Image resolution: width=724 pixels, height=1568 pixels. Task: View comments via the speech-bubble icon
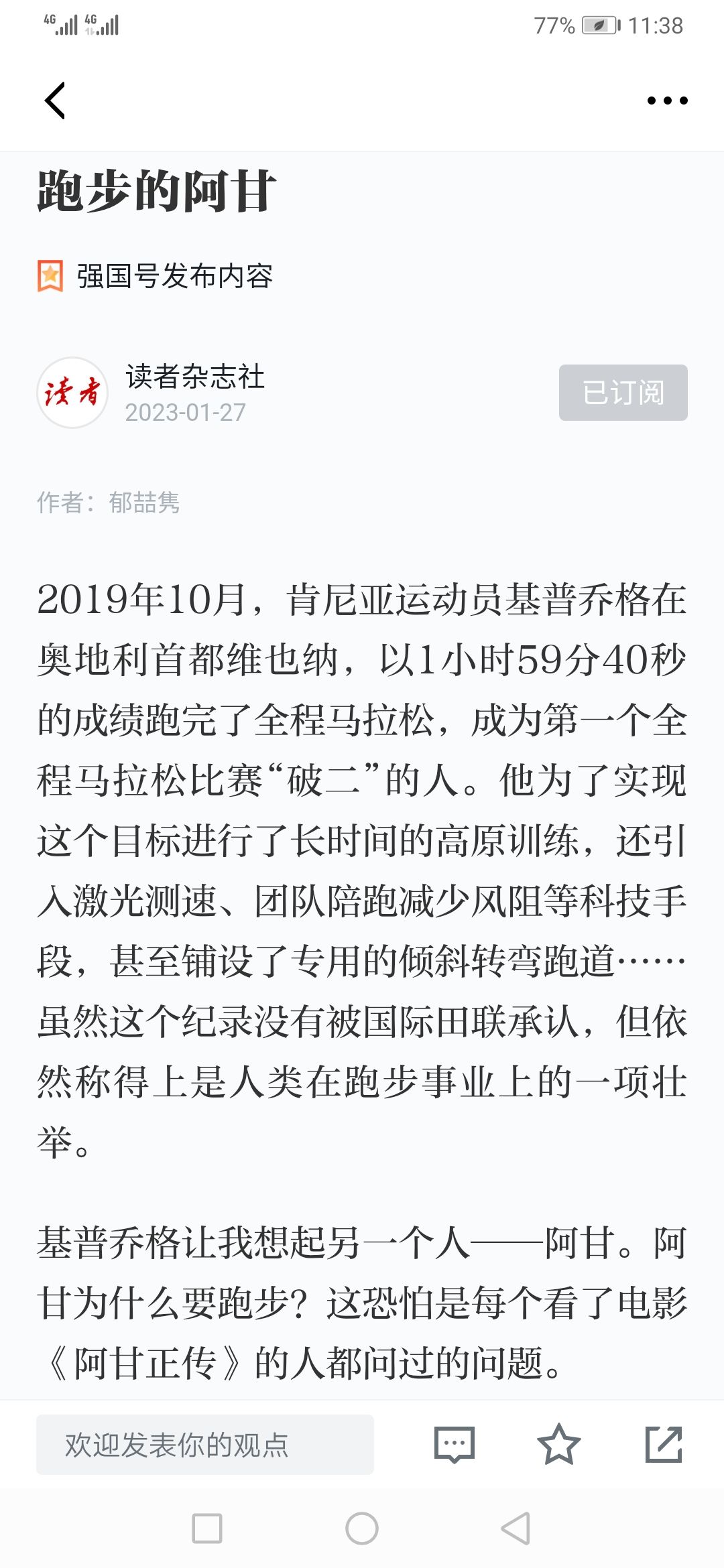(x=455, y=1445)
